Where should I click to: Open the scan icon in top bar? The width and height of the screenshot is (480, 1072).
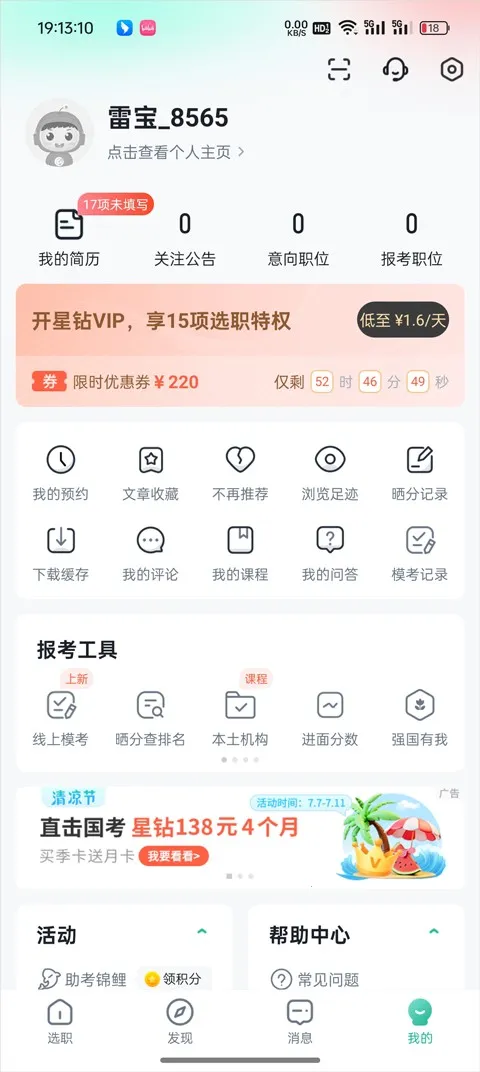tap(339, 69)
